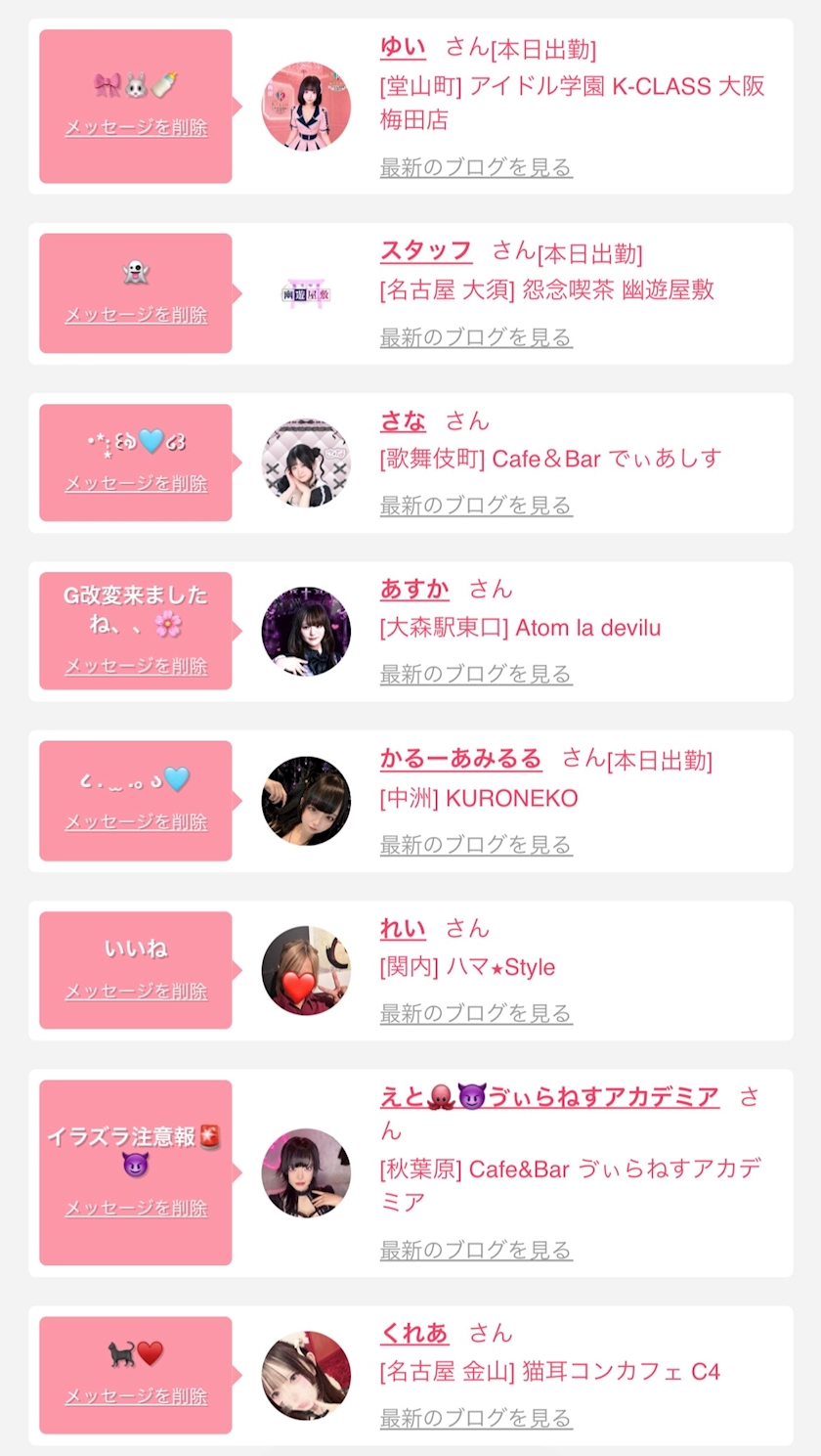Delete the cat heart message to くれあ

(136, 1396)
